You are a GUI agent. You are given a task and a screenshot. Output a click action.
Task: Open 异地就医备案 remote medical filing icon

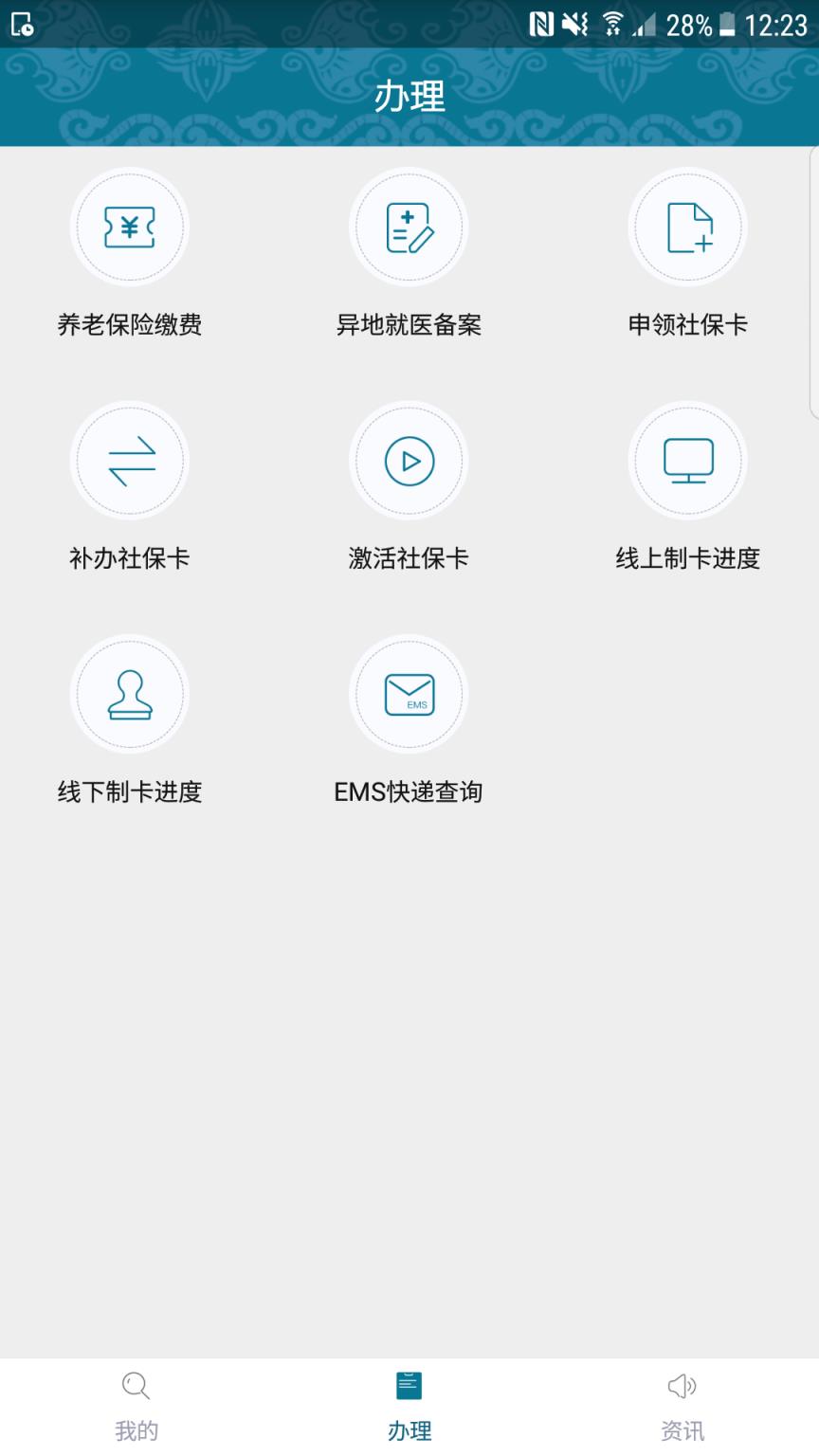[409, 227]
